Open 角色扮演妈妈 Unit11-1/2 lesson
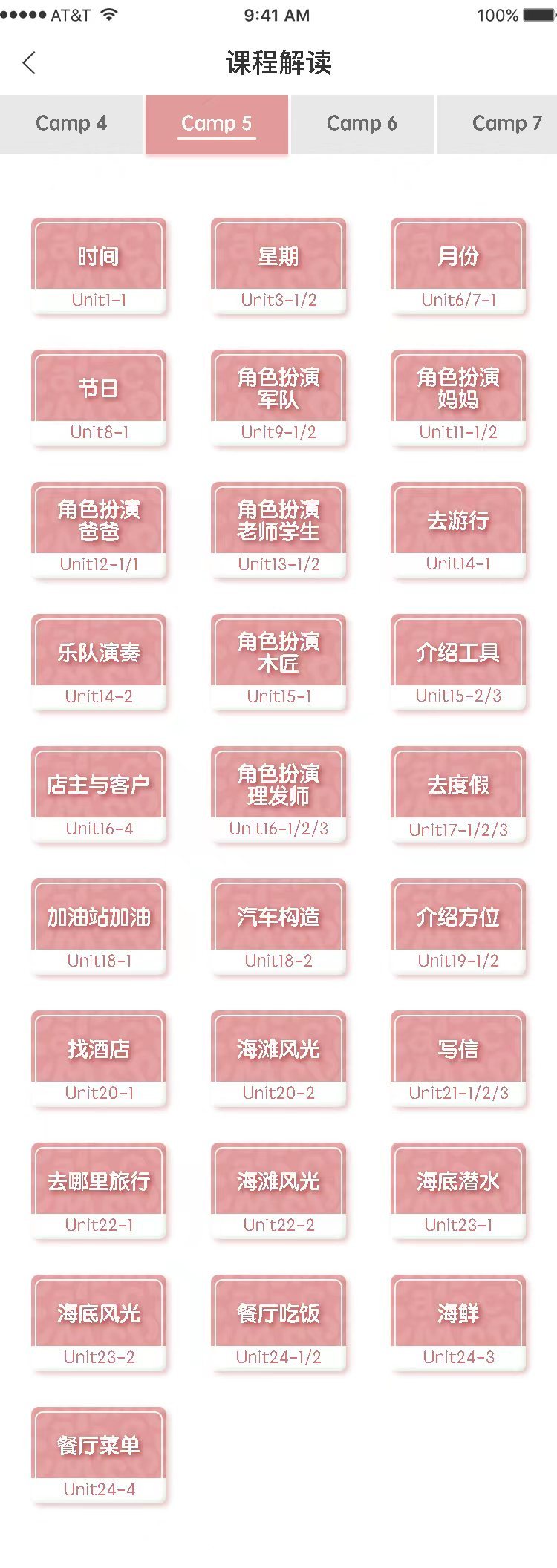 click(458, 398)
